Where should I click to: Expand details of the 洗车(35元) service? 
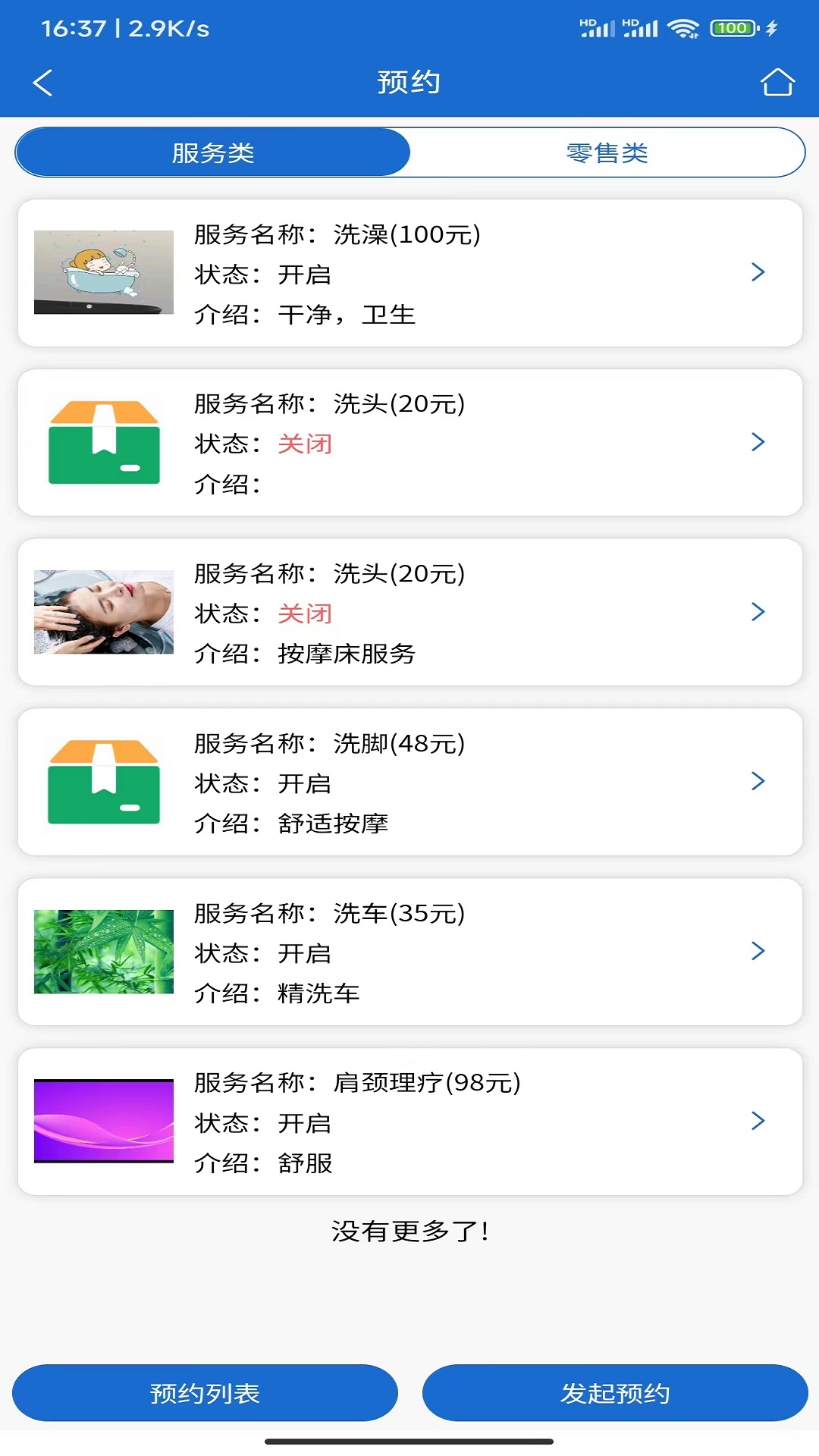coord(757,952)
